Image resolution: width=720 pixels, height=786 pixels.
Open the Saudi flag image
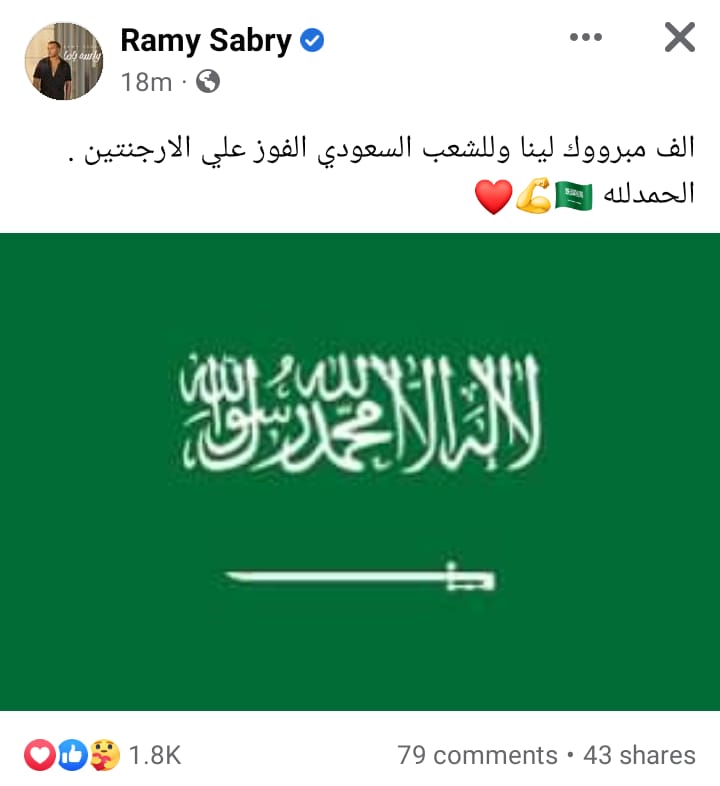[x=360, y=471]
